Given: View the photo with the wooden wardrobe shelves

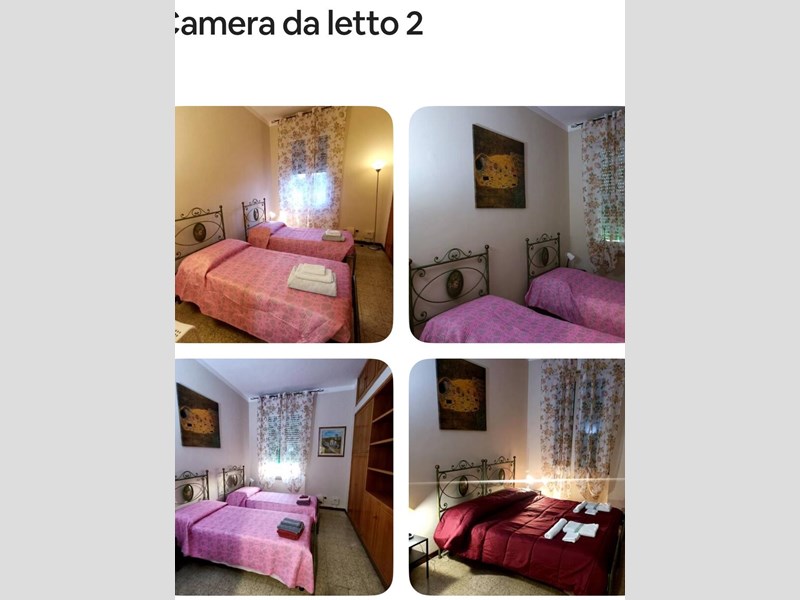Looking at the screenshot, I should [284, 477].
